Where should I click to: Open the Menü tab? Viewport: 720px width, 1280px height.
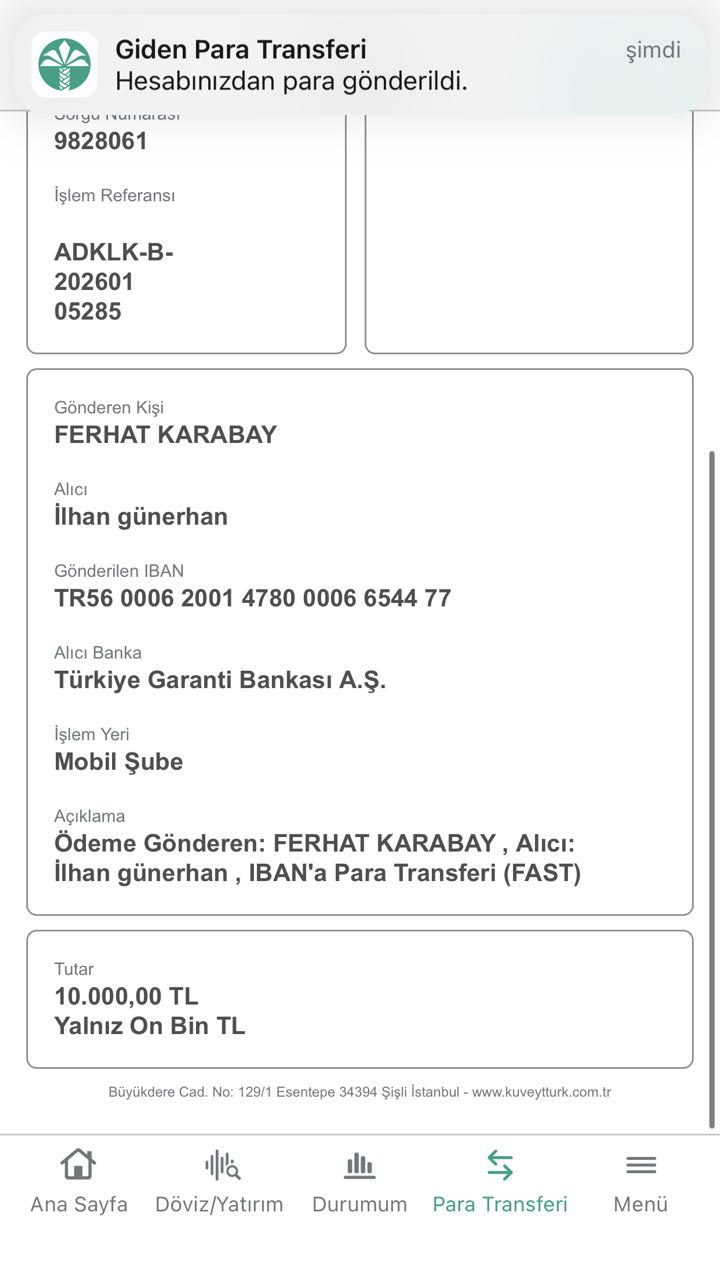(x=641, y=1182)
